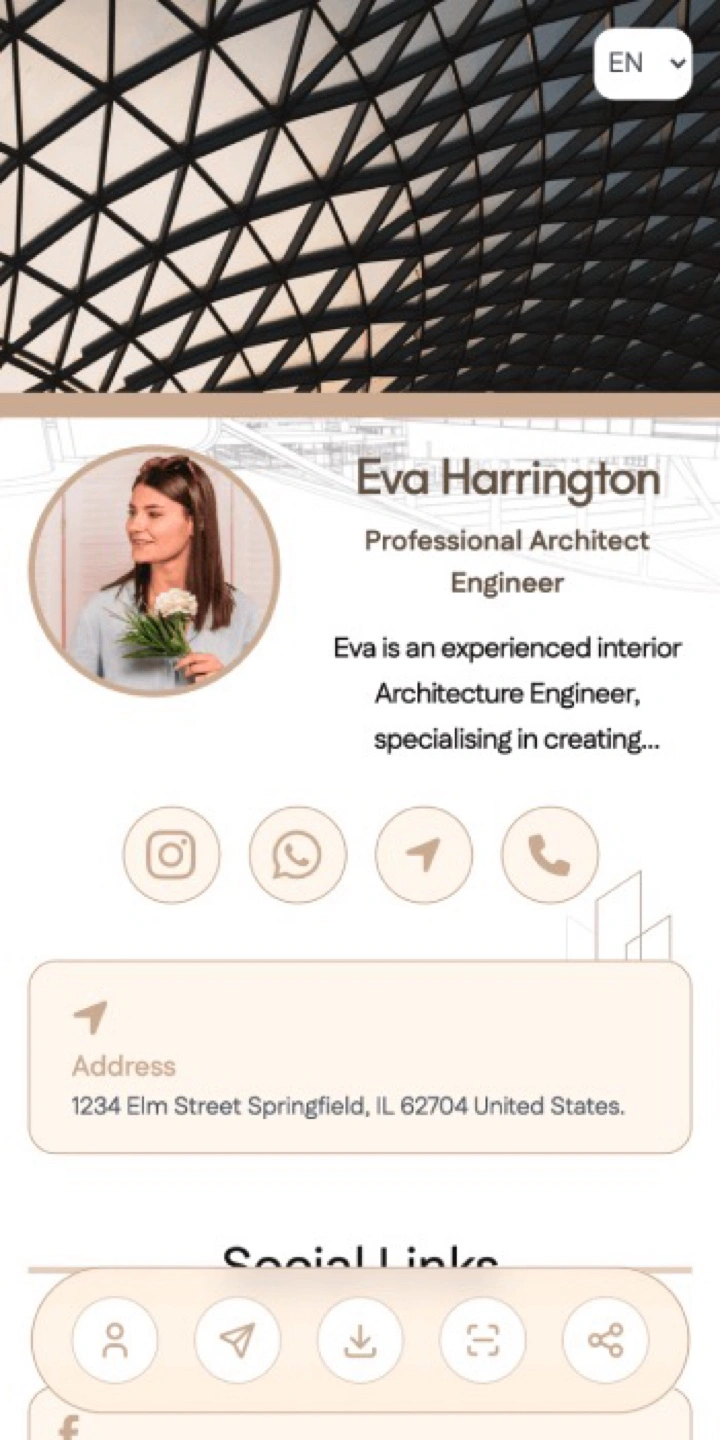Image resolution: width=720 pixels, height=1440 pixels.
Task: Call via the phone icon
Action: [549, 855]
